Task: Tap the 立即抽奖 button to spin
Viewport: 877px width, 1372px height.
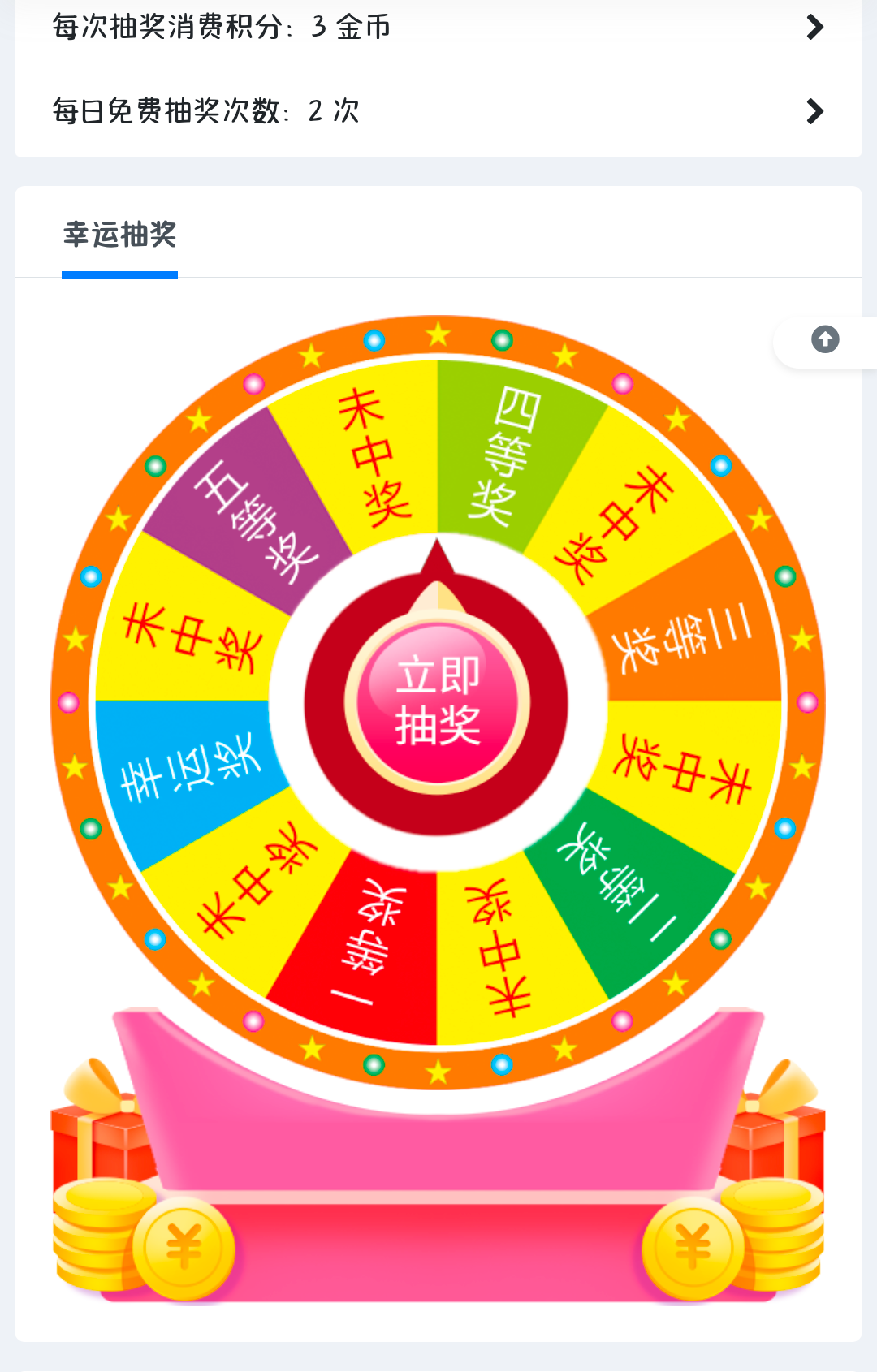Action: [438, 701]
